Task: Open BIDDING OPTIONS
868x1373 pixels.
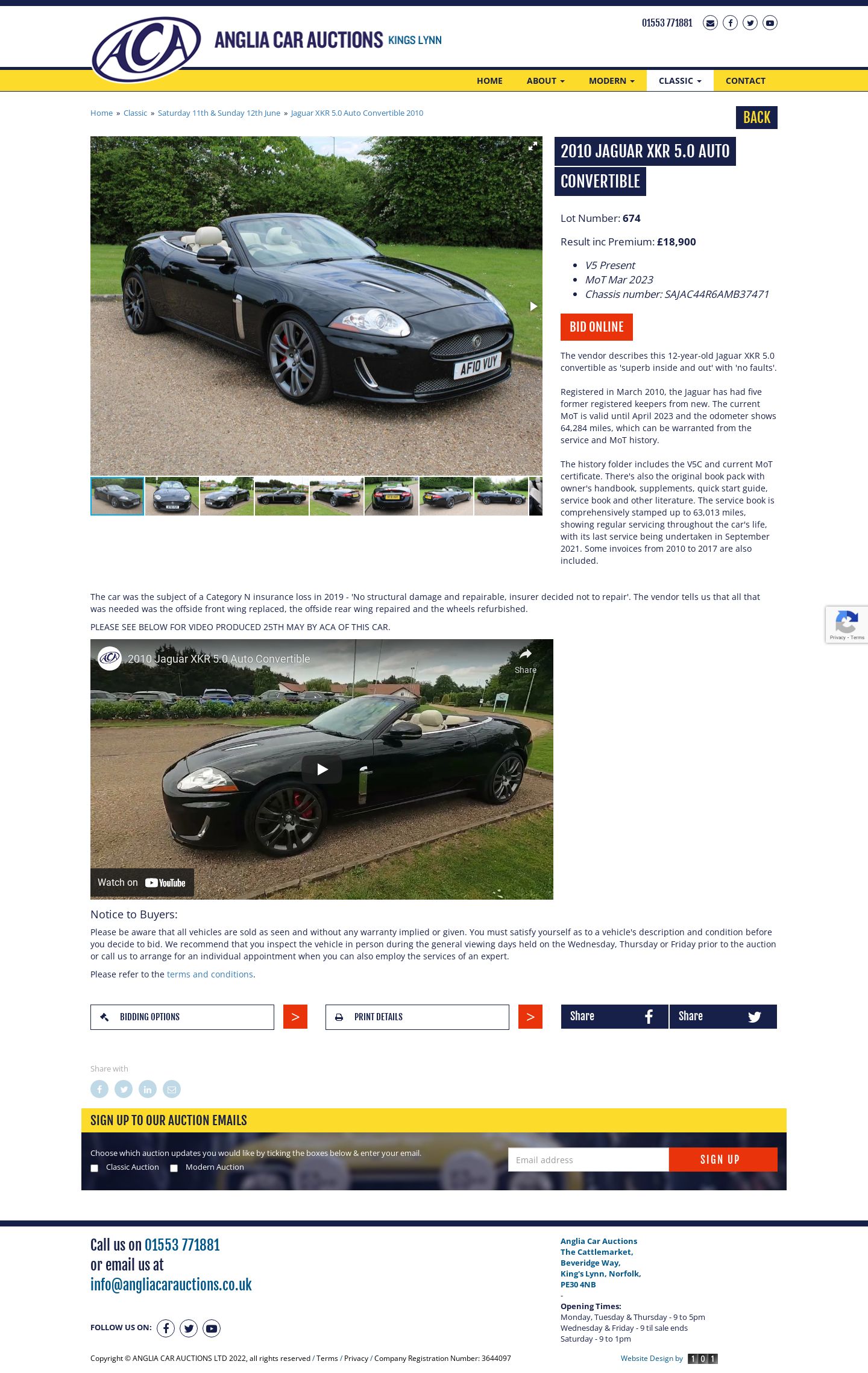Action: point(182,1017)
